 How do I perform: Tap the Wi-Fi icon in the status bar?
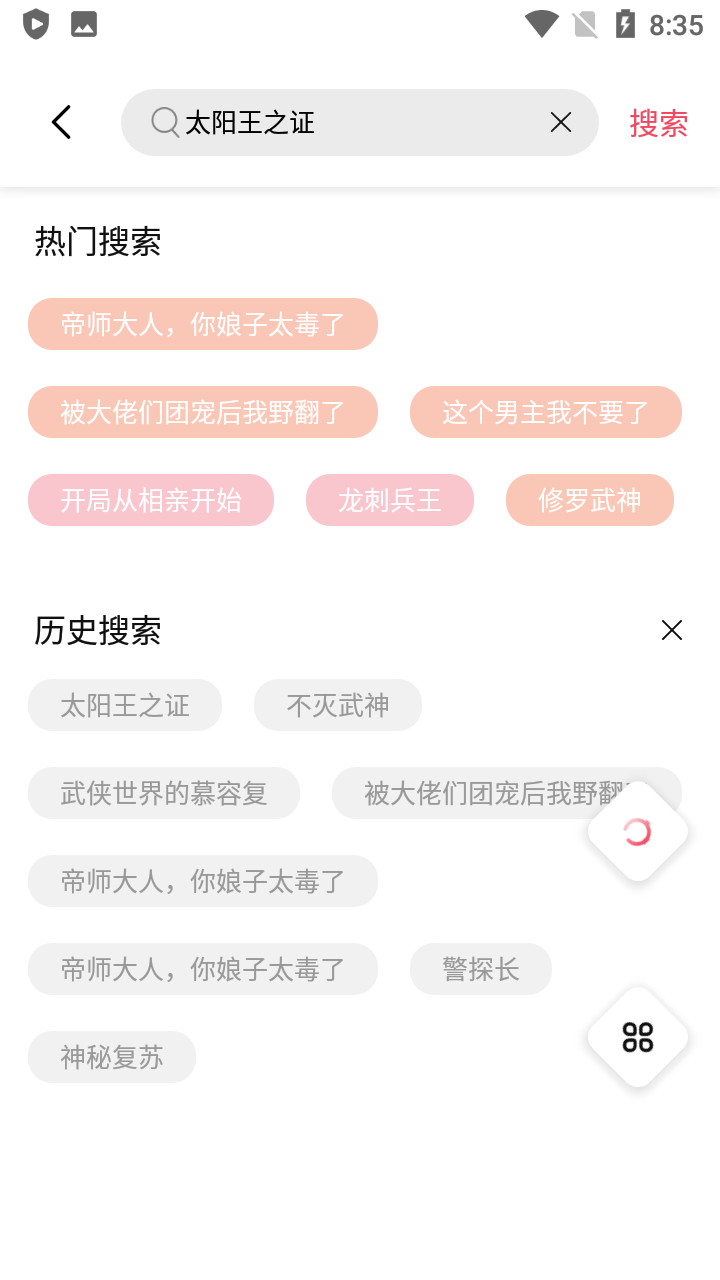point(540,22)
